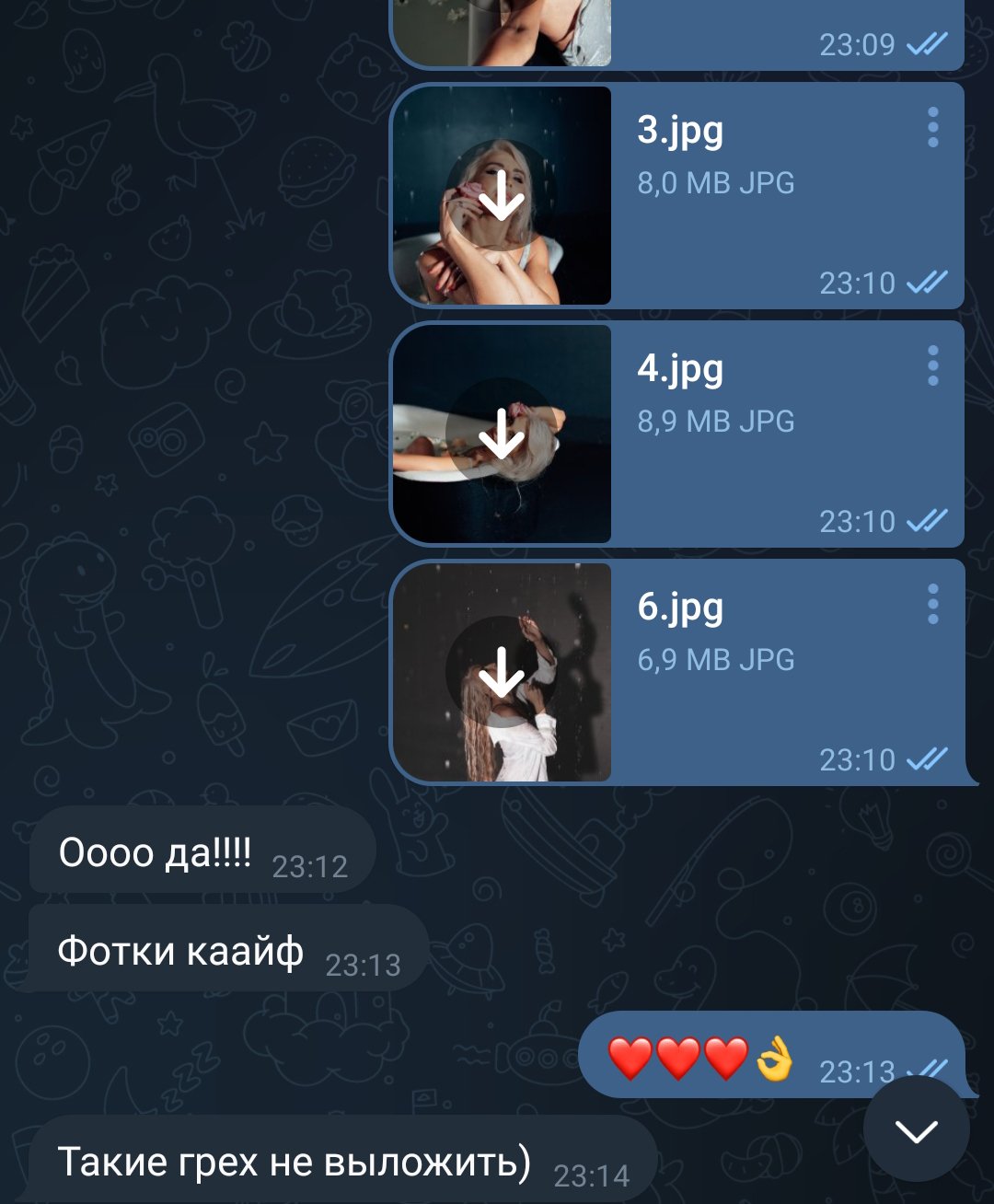
Task: Download the 3.jpg file
Action: [x=502, y=196]
